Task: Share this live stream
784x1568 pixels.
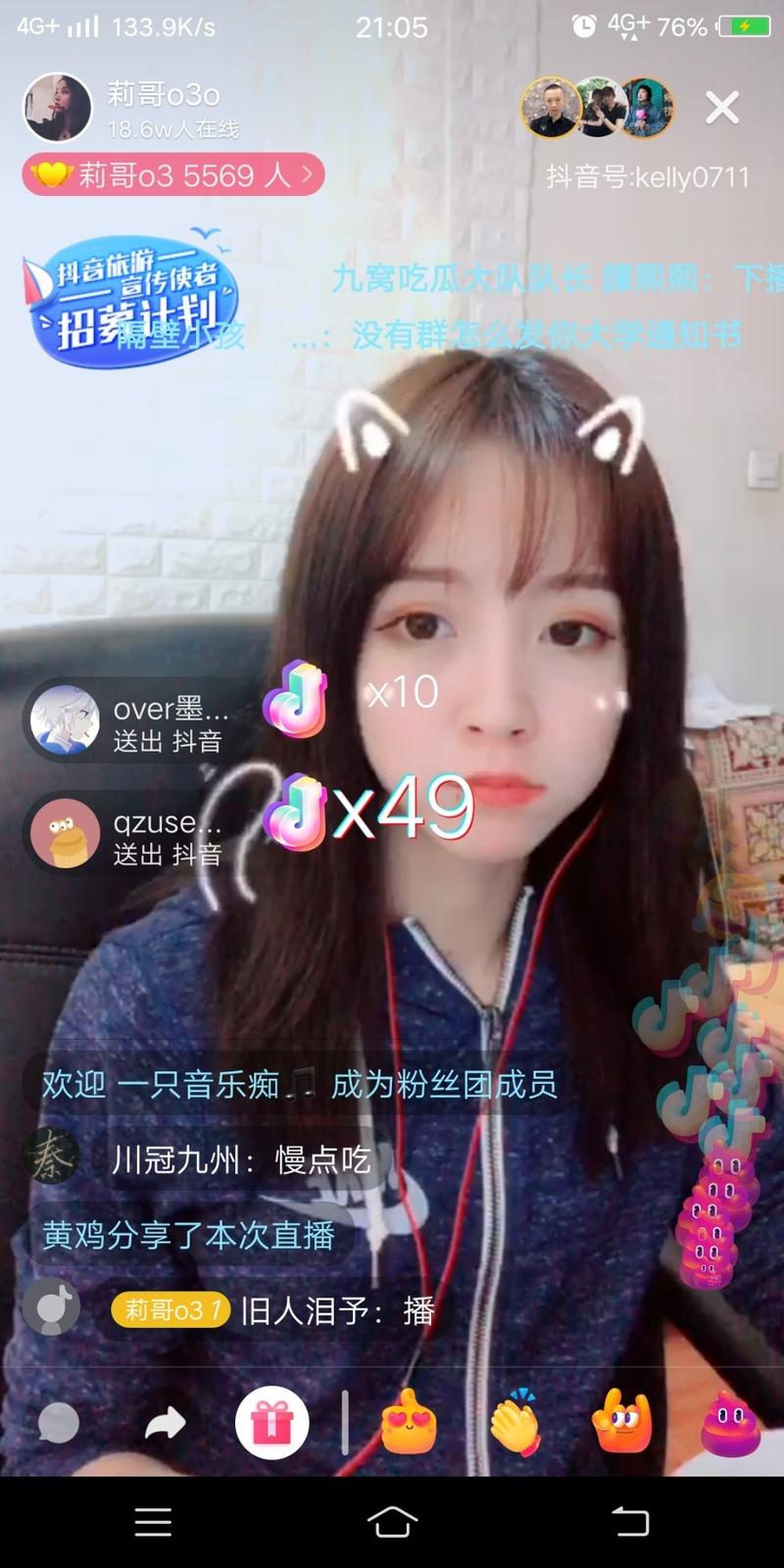Action: point(165,1423)
